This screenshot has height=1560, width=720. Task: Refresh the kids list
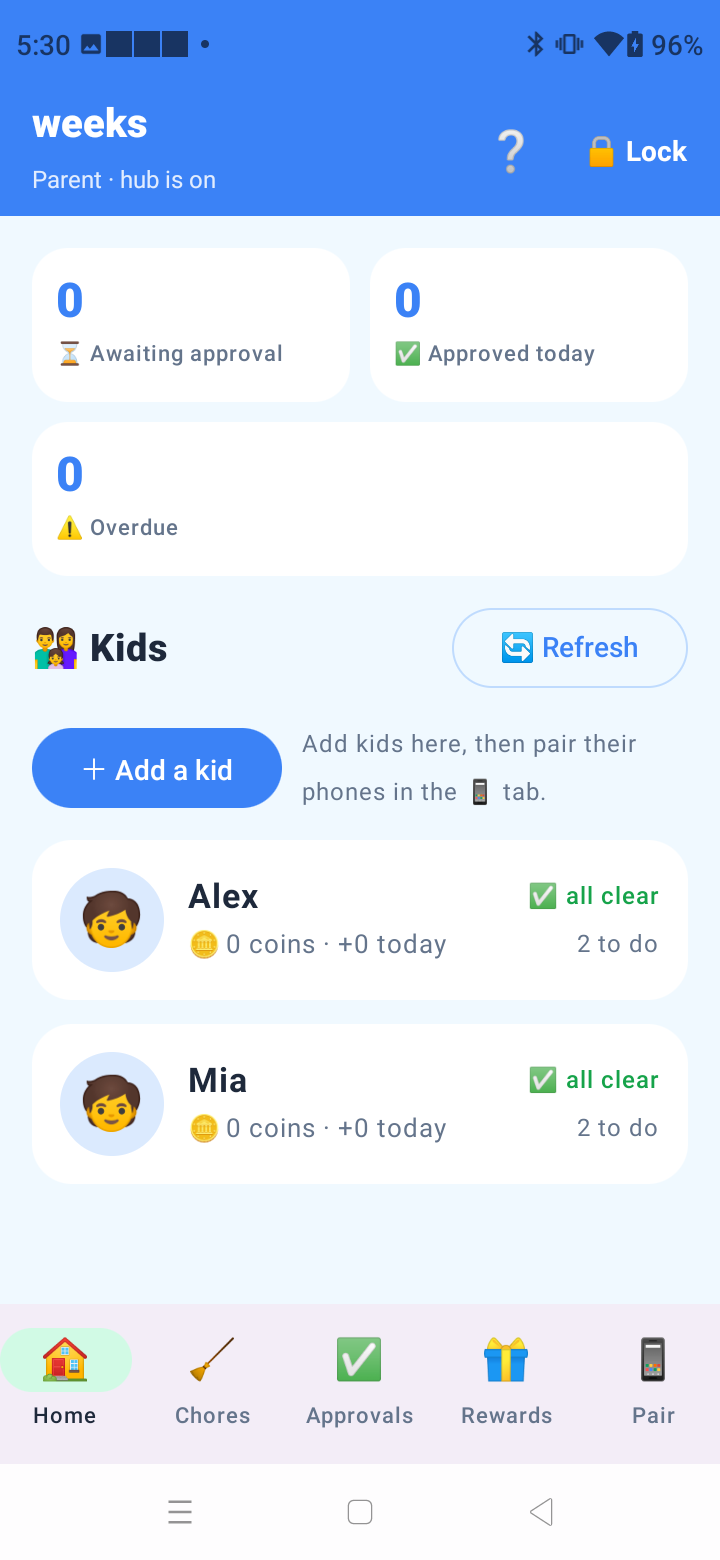click(570, 648)
